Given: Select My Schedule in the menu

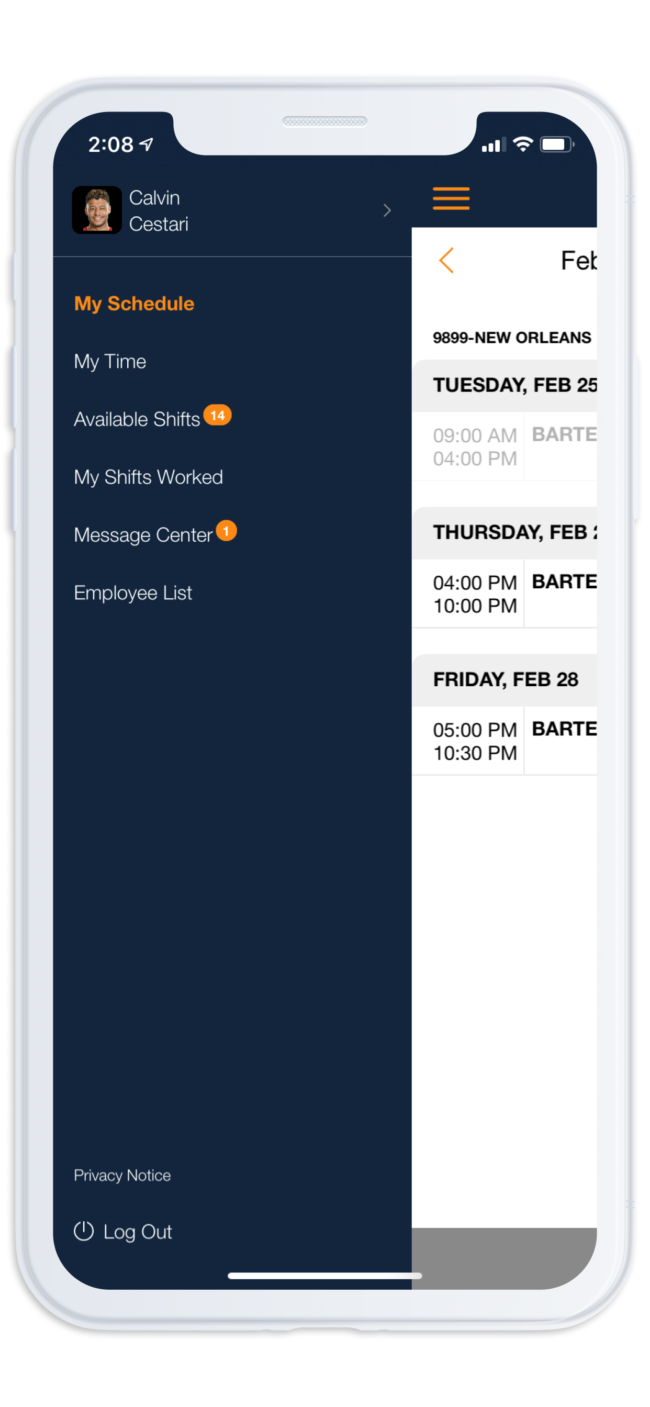Looking at the screenshot, I should [134, 304].
